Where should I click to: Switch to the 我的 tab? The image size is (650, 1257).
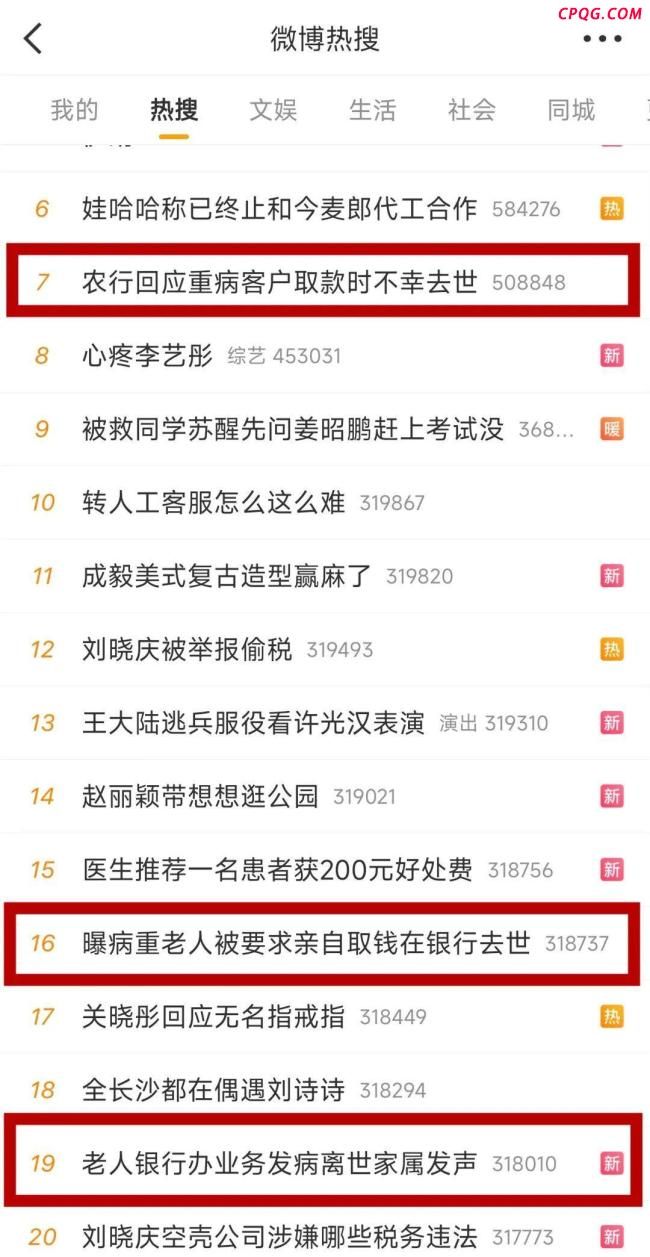(75, 110)
